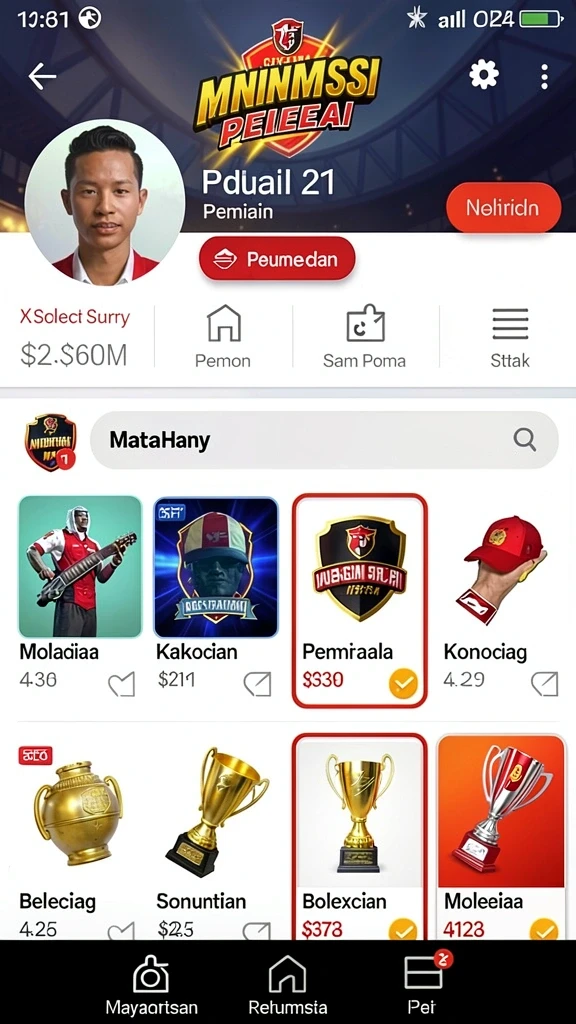Open the Bolexcian trophy card
This screenshot has height=1024, width=576.
(359, 838)
